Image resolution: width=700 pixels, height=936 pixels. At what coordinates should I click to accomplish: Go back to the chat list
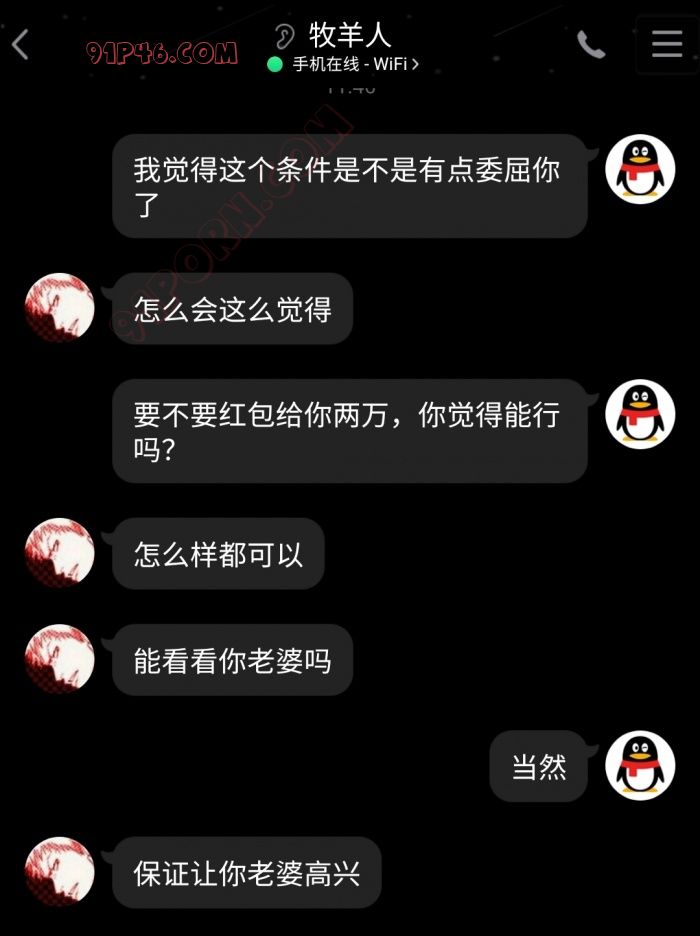click(x=21, y=45)
